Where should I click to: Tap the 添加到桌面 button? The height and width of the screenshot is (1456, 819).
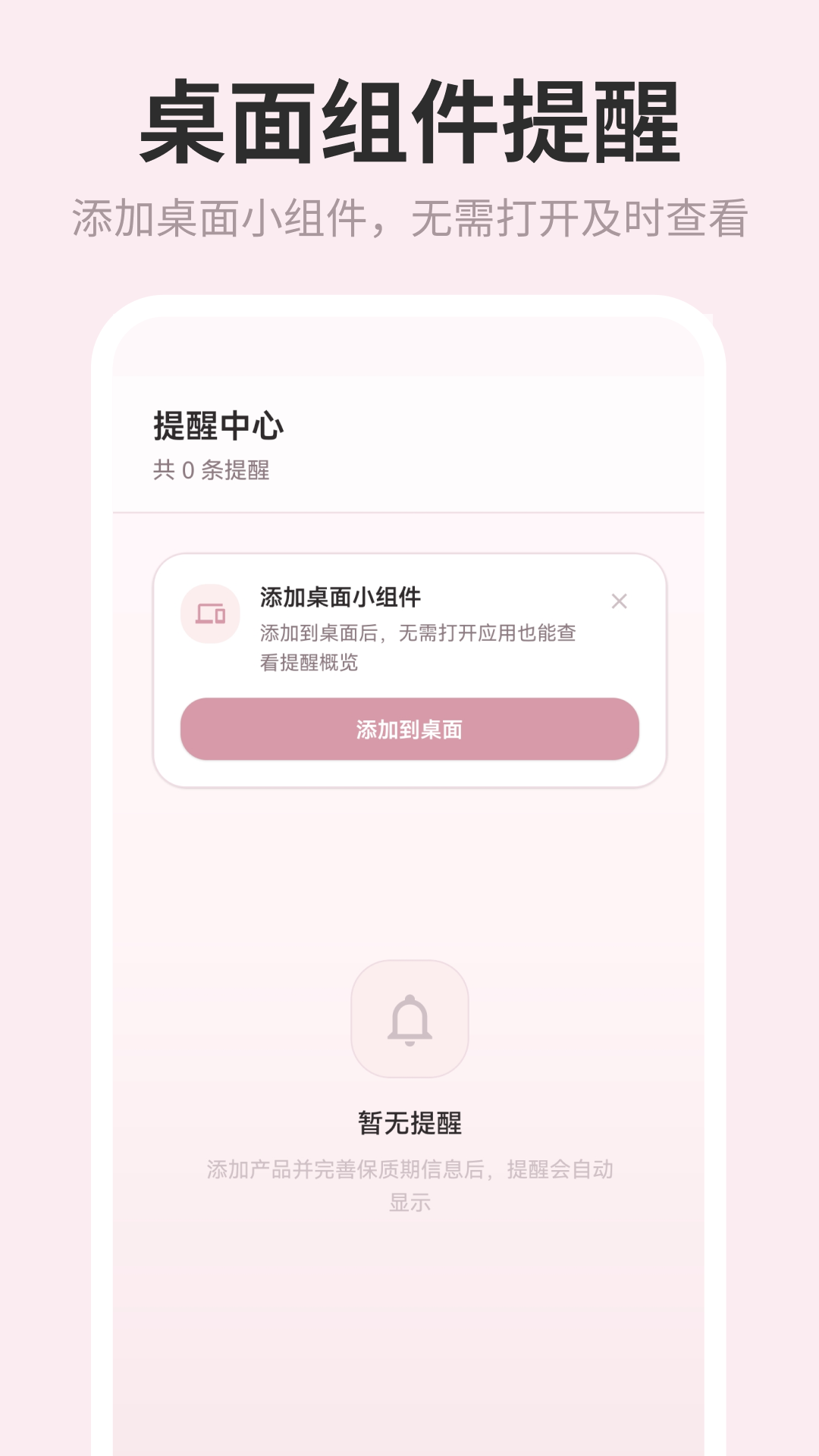click(409, 730)
